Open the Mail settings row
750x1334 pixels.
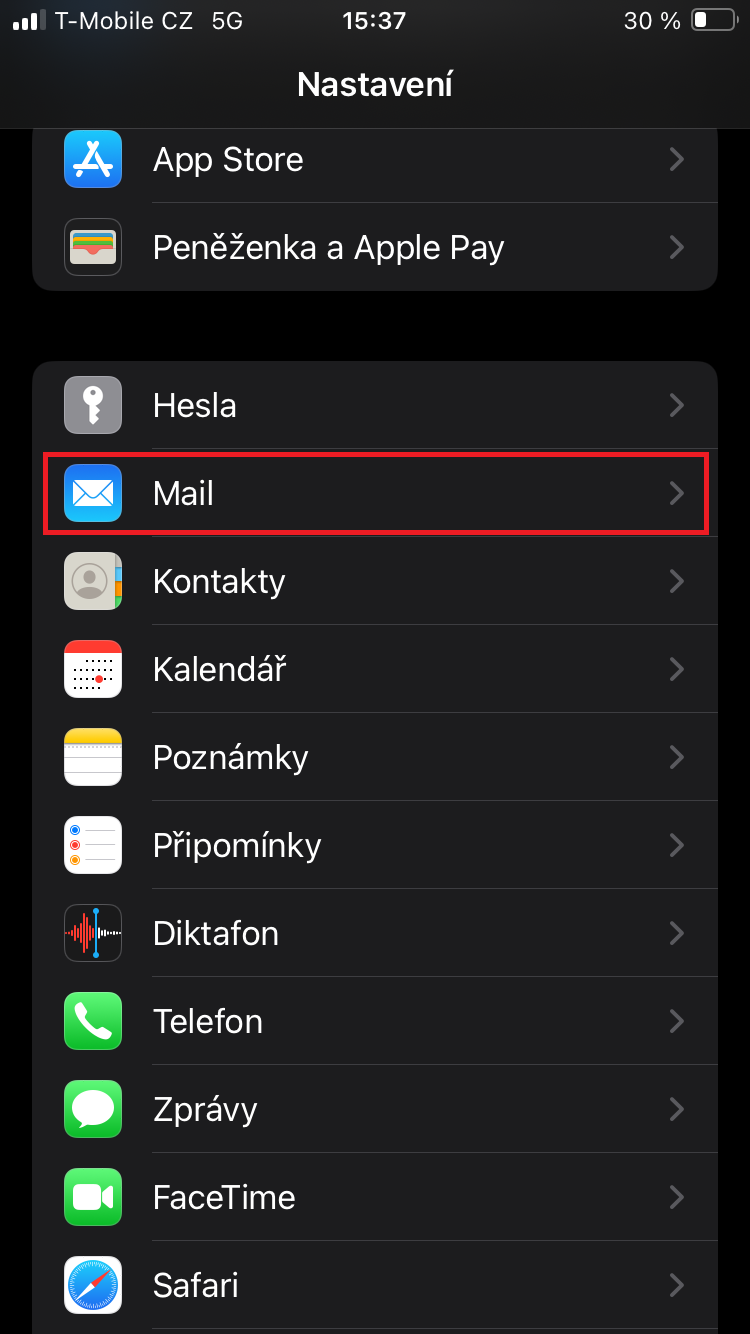click(x=375, y=493)
